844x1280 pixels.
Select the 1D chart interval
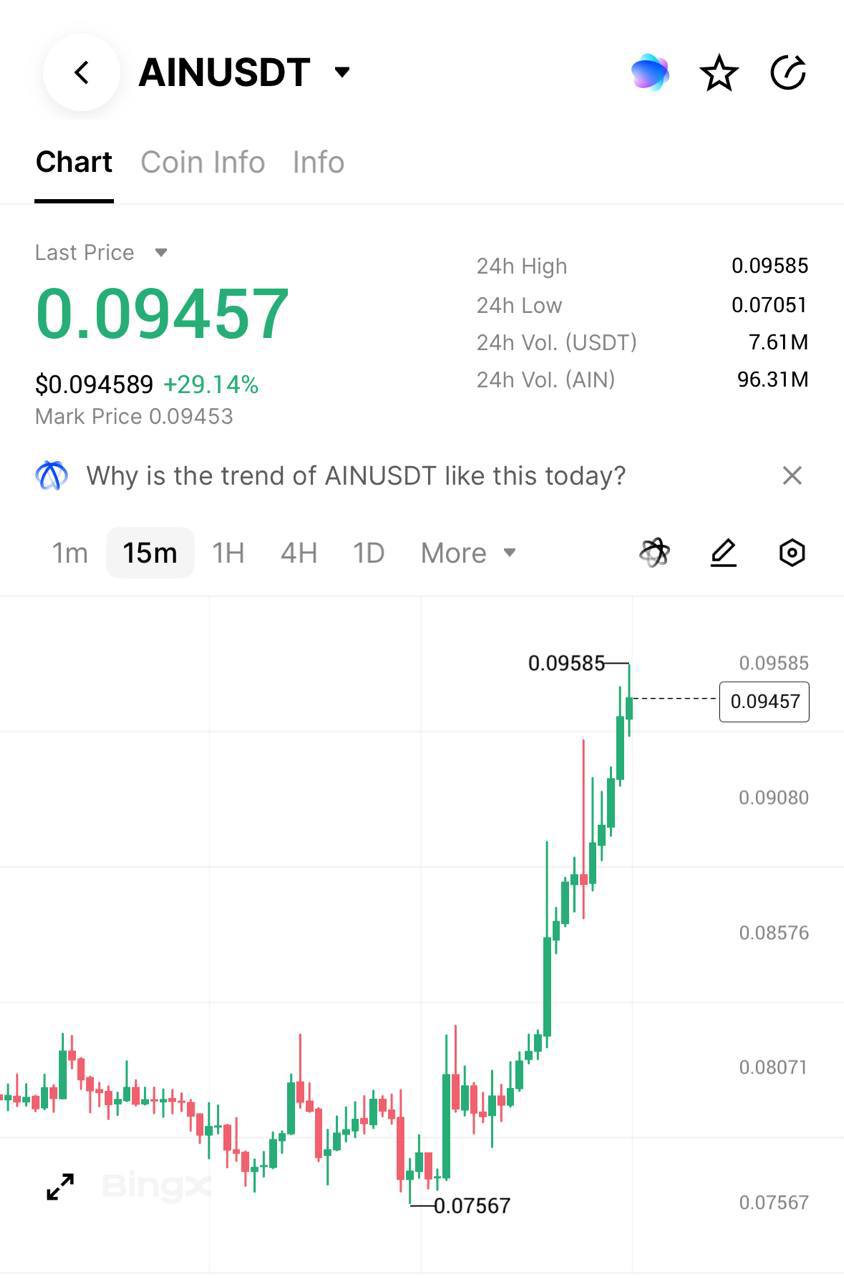click(368, 553)
